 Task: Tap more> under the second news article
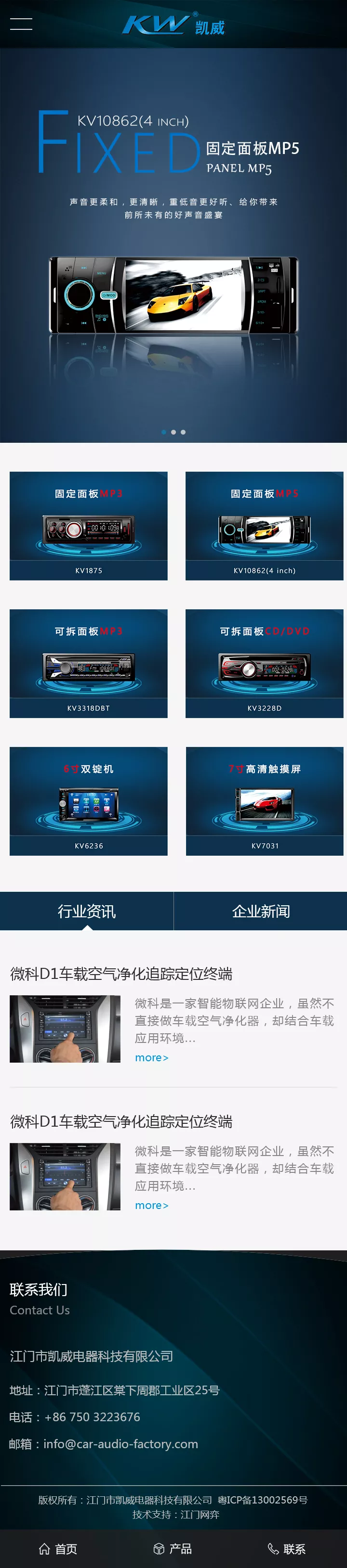point(151,1205)
